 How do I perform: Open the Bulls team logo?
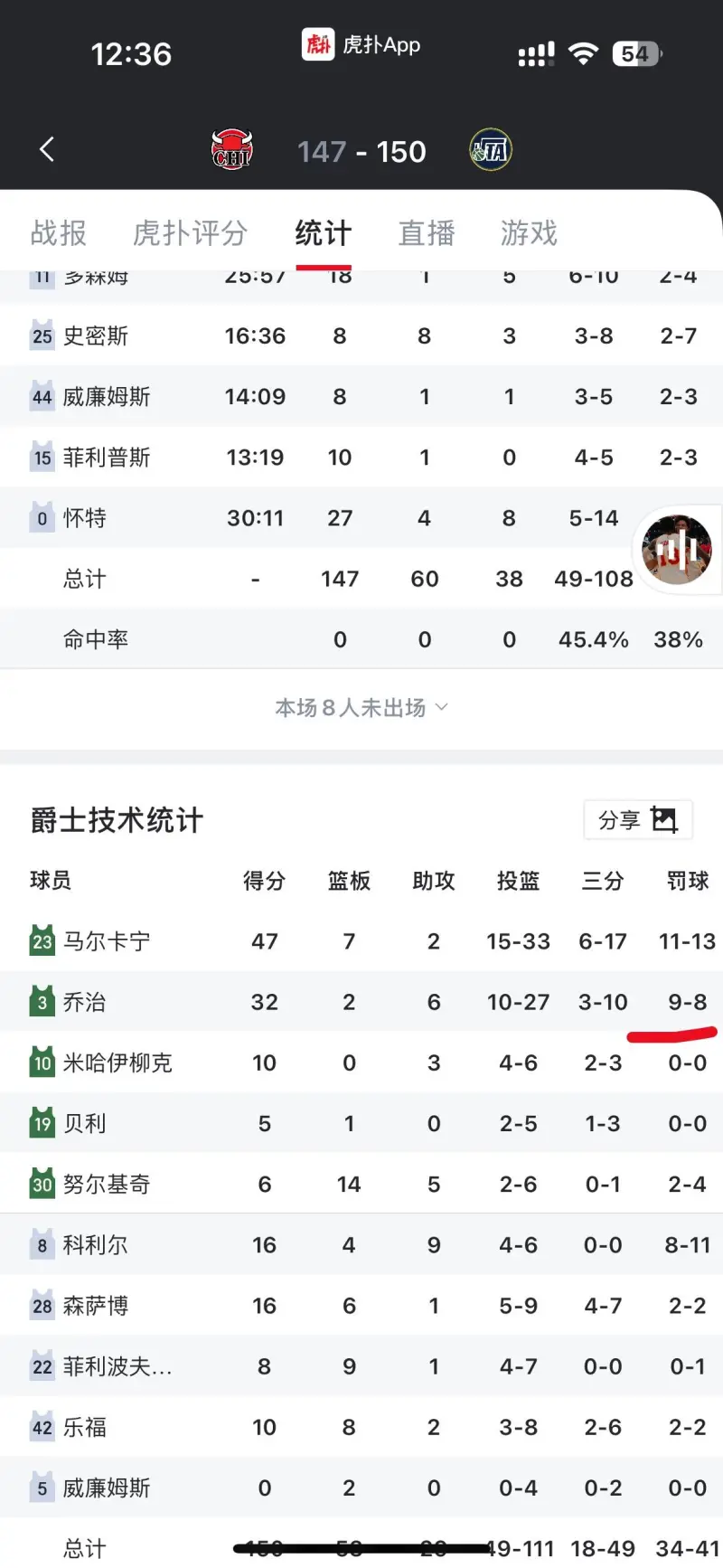point(233,149)
